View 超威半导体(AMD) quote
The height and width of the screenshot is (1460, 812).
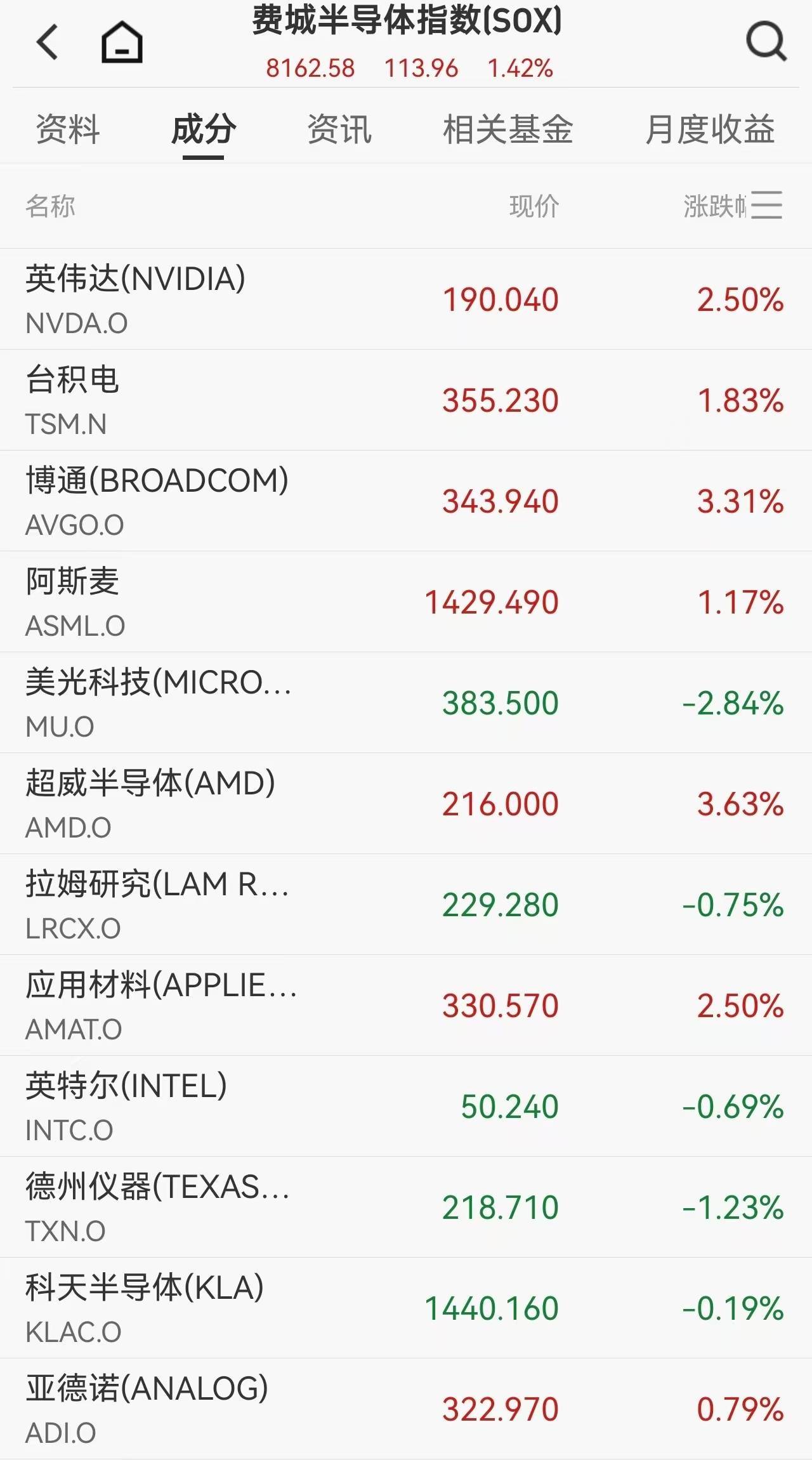click(406, 803)
